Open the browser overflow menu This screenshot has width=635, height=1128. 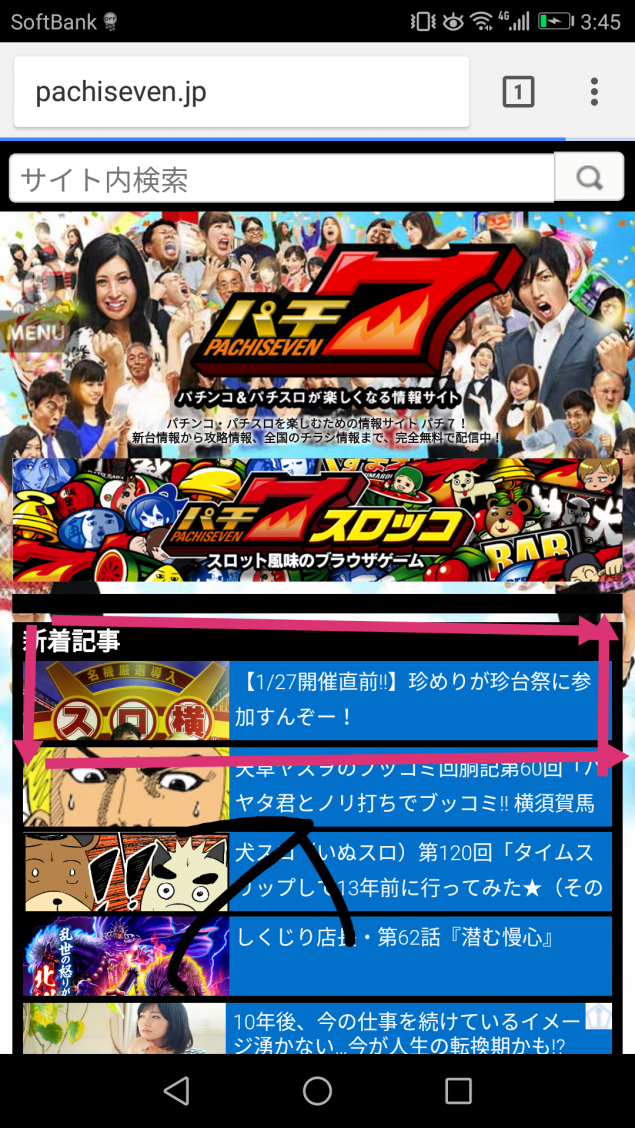pyautogui.click(x=594, y=92)
